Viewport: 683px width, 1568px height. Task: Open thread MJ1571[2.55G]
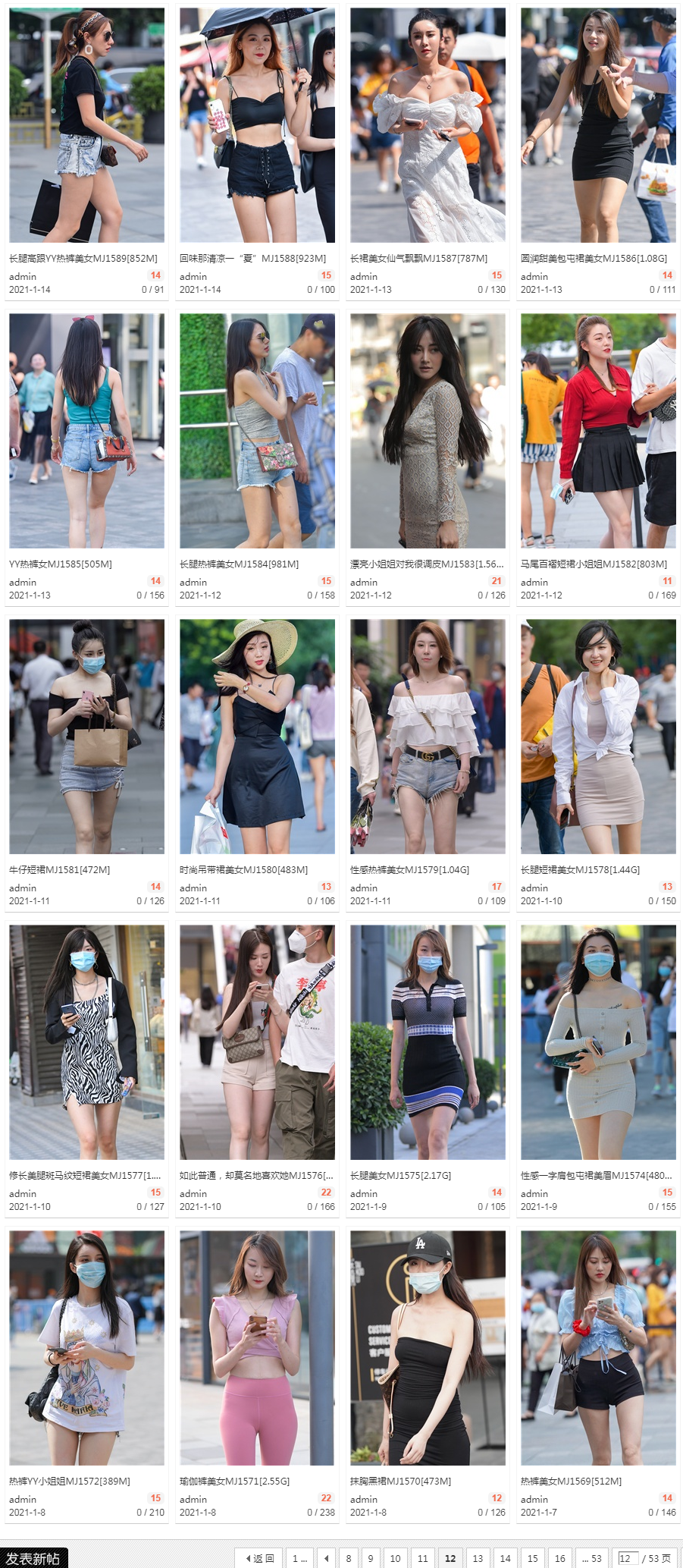(x=234, y=1482)
